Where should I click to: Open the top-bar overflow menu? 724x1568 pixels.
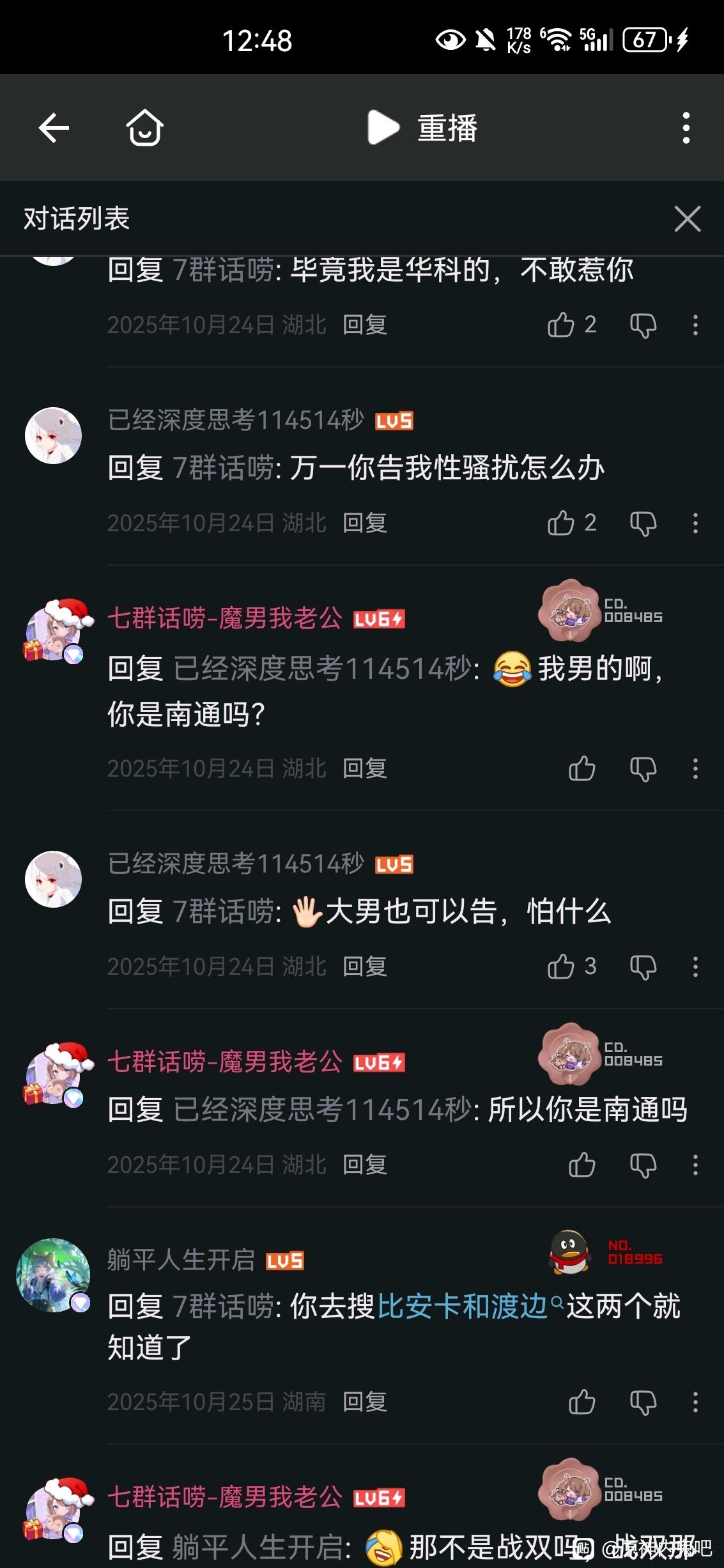(686, 128)
